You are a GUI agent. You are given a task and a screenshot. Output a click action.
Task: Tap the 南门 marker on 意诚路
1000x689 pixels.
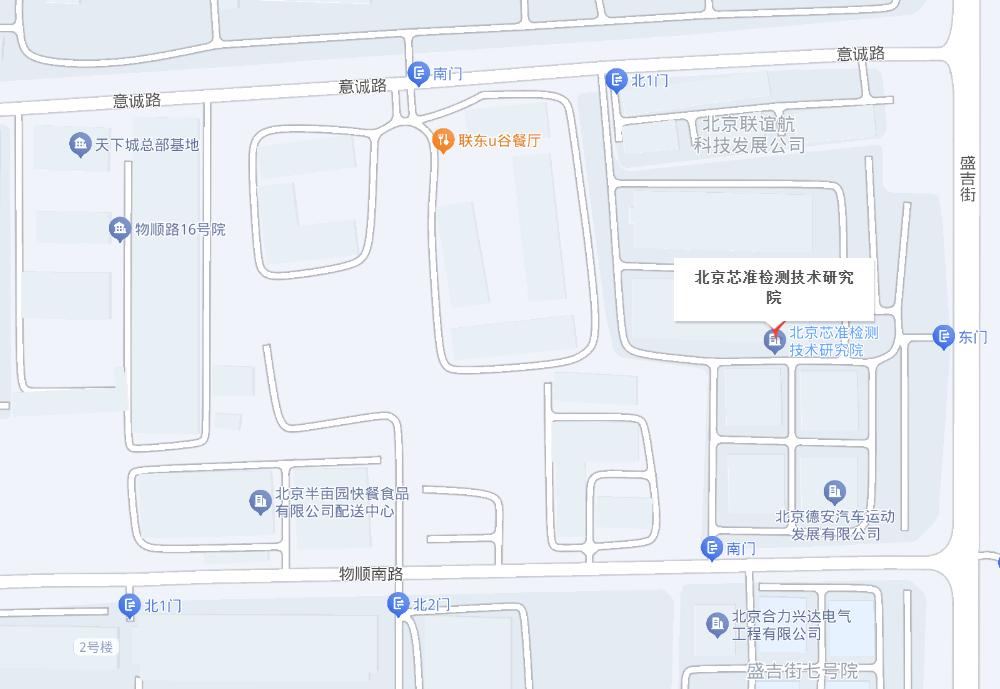(x=419, y=73)
